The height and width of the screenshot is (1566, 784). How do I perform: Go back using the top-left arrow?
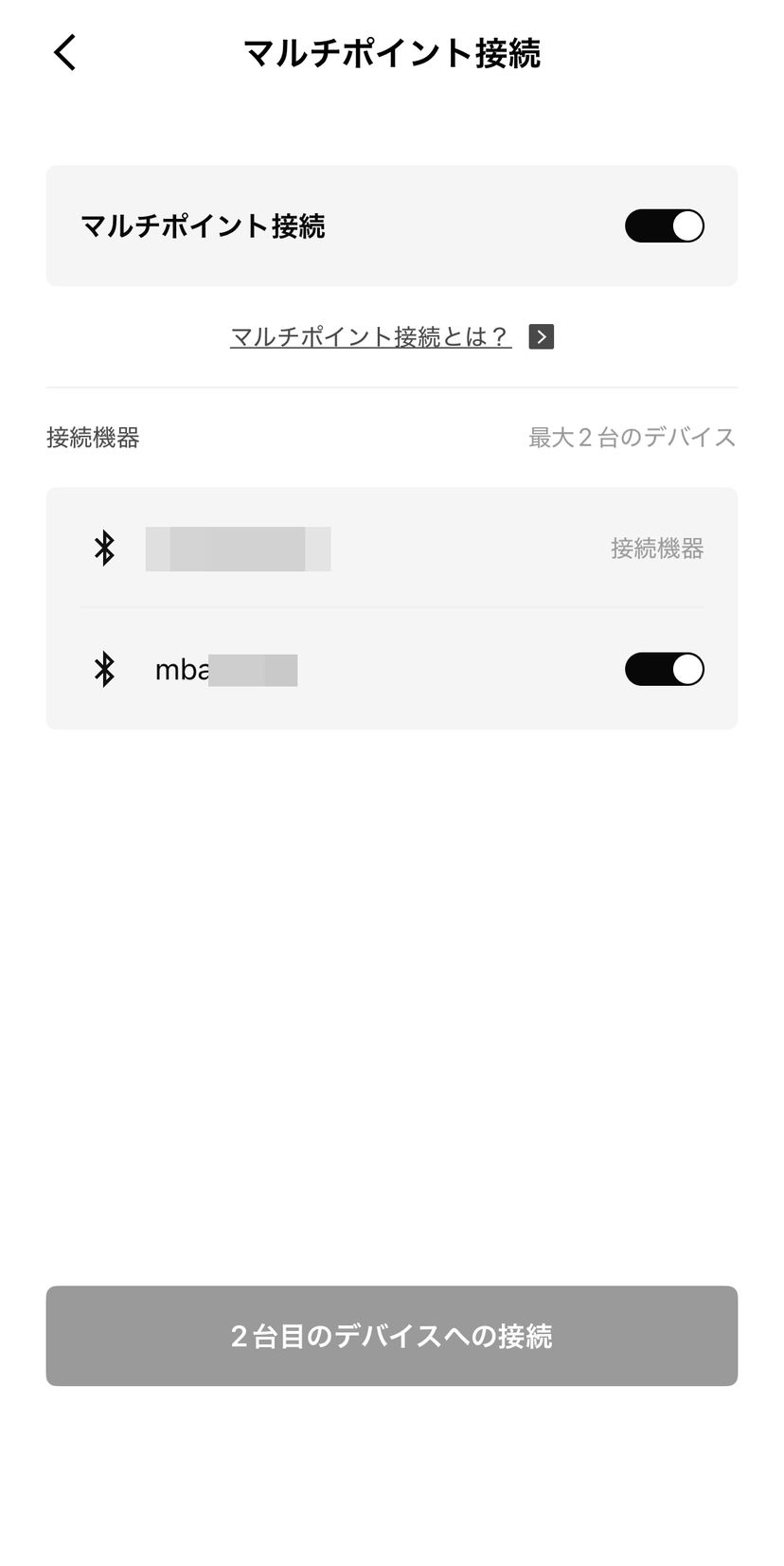(64, 53)
